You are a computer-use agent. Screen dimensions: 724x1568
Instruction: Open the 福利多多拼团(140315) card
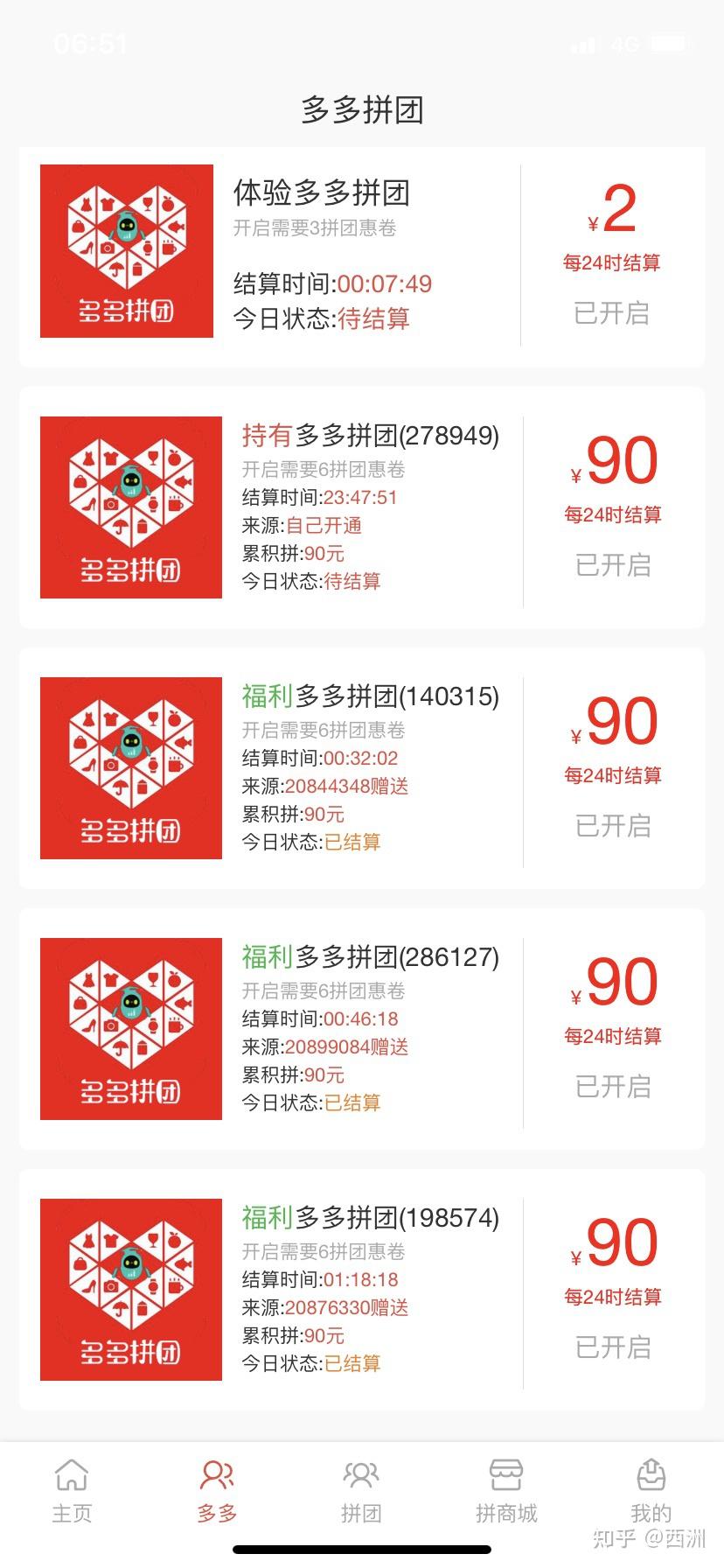[x=361, y=768]
